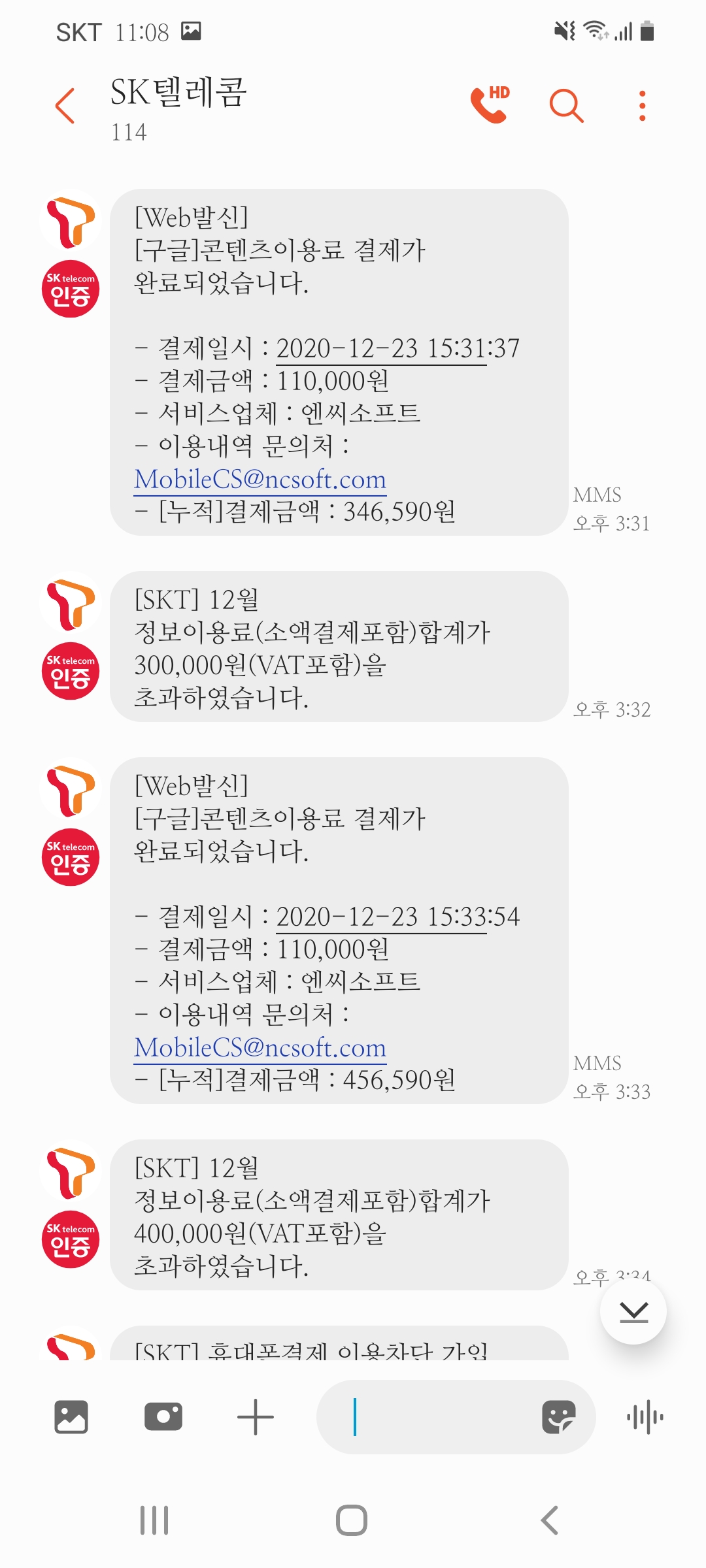This screenshot has width=706, height=1568.
Task: Go back to the conversation list
Action: [65, 106]
